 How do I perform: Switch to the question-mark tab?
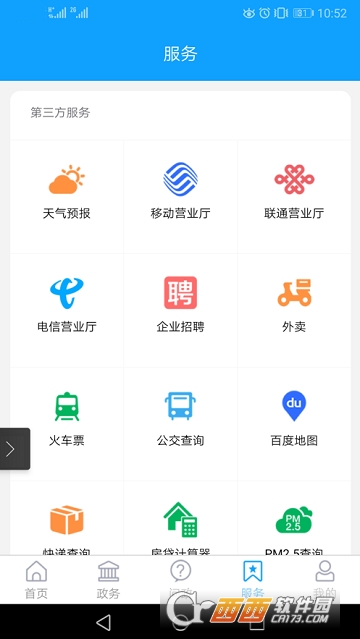coord(180,580)
